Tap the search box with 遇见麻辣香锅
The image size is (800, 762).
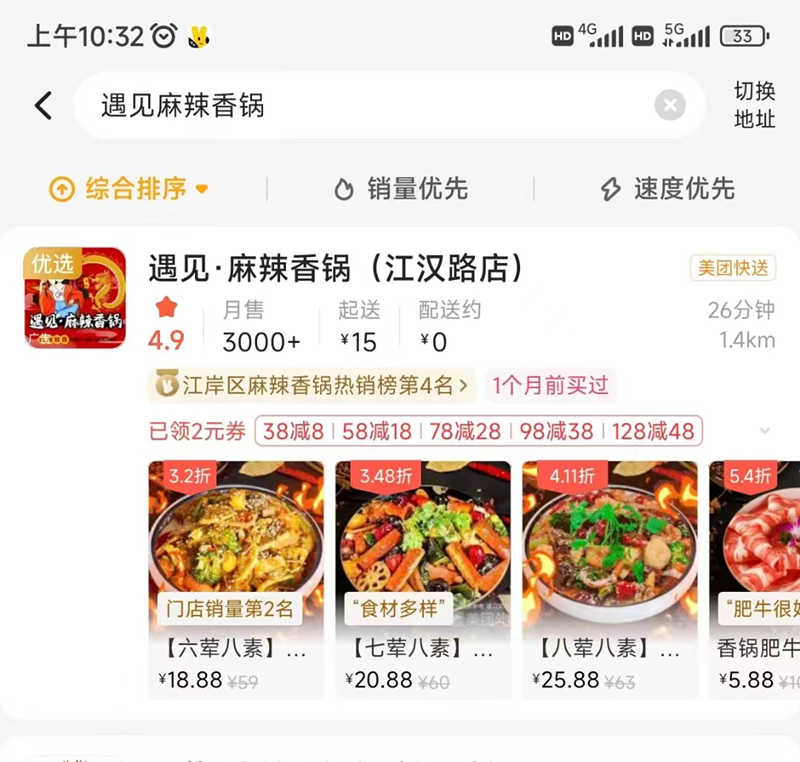pyautogui.click(x=370, y=106)
